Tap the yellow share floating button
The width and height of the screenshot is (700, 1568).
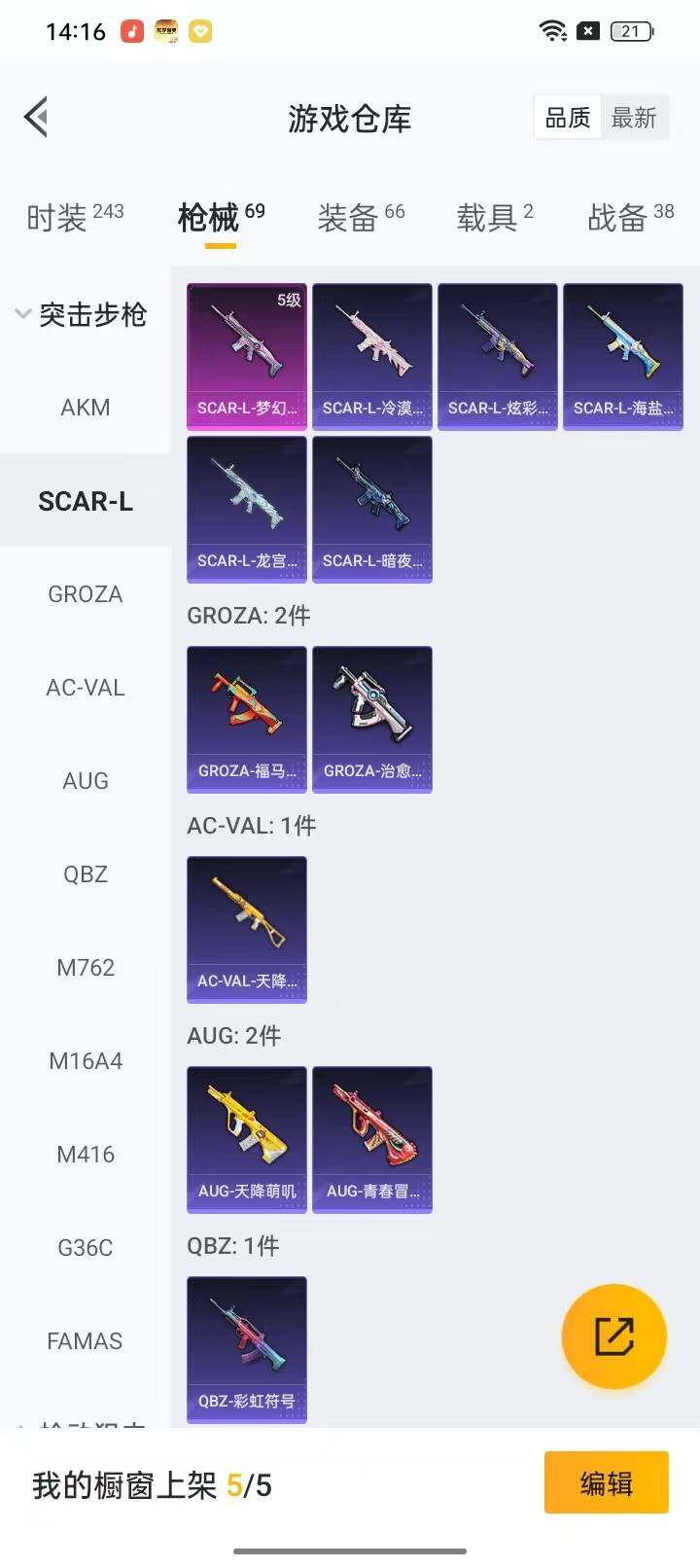pos(614,1336)
